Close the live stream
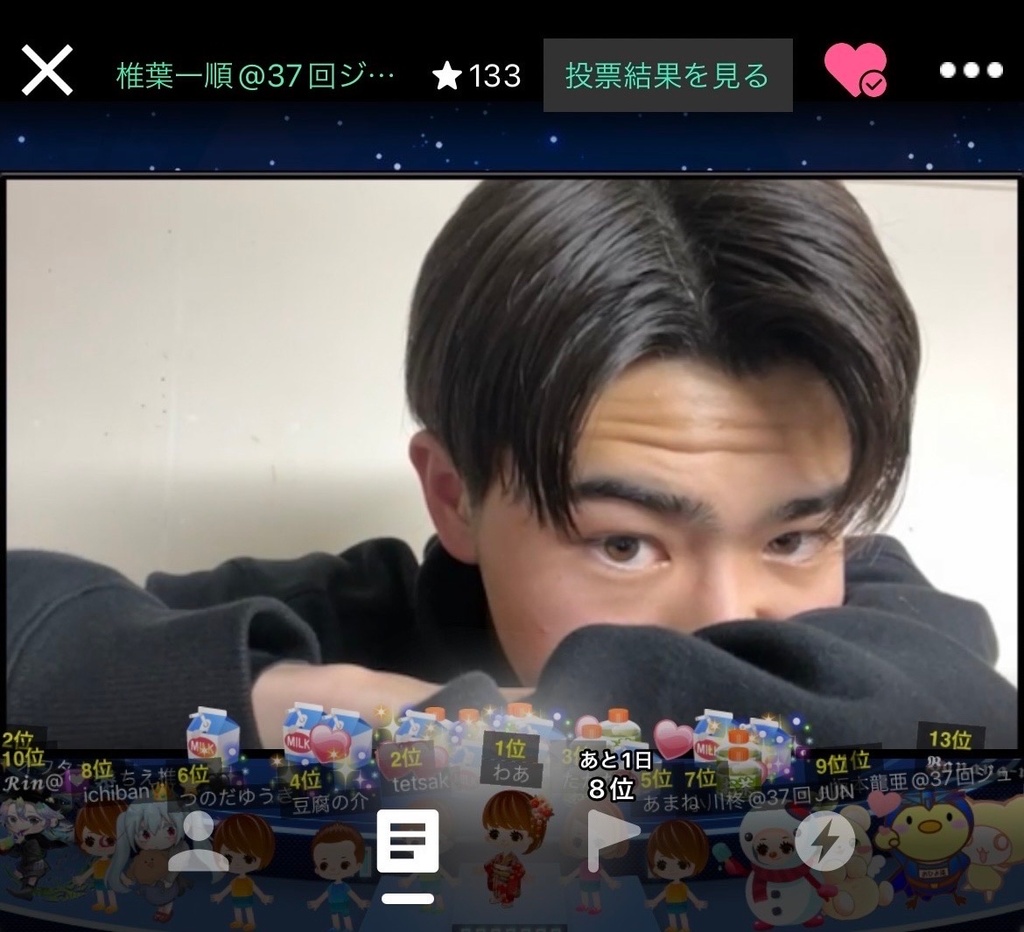This screenshot has height=932, width=1024. 47,71
